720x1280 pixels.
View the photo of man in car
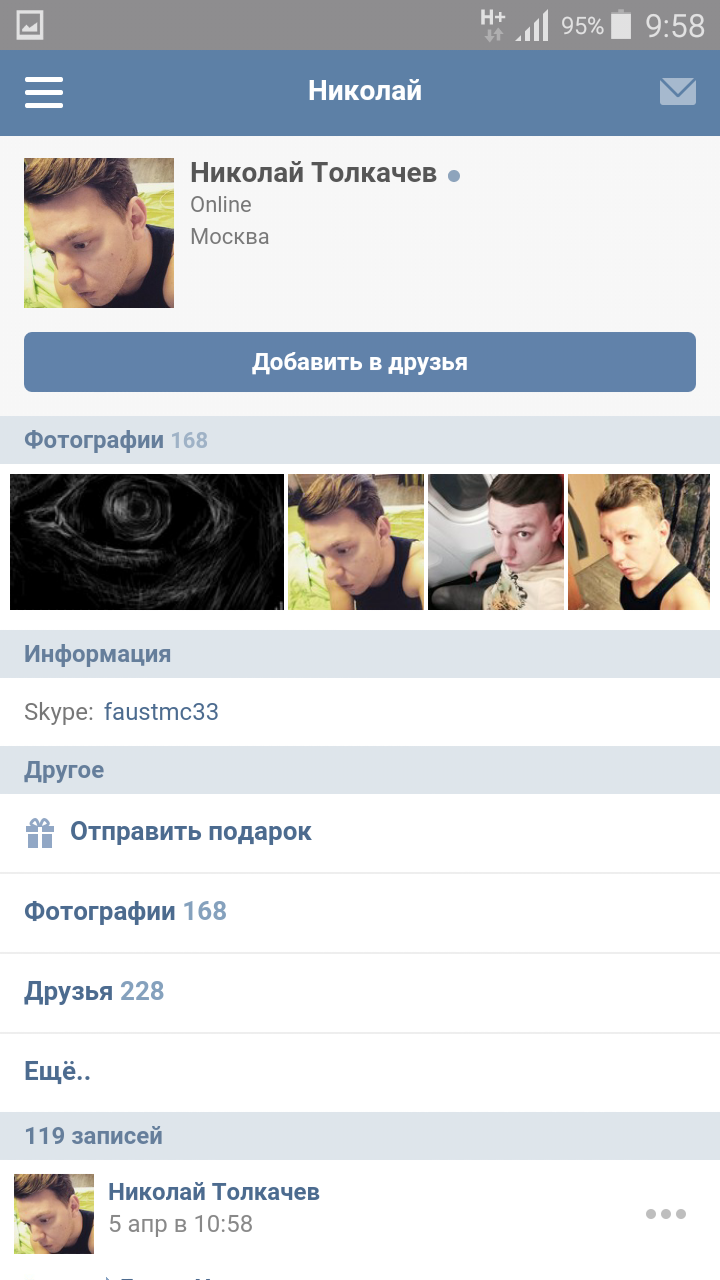[x=496, y=542]
